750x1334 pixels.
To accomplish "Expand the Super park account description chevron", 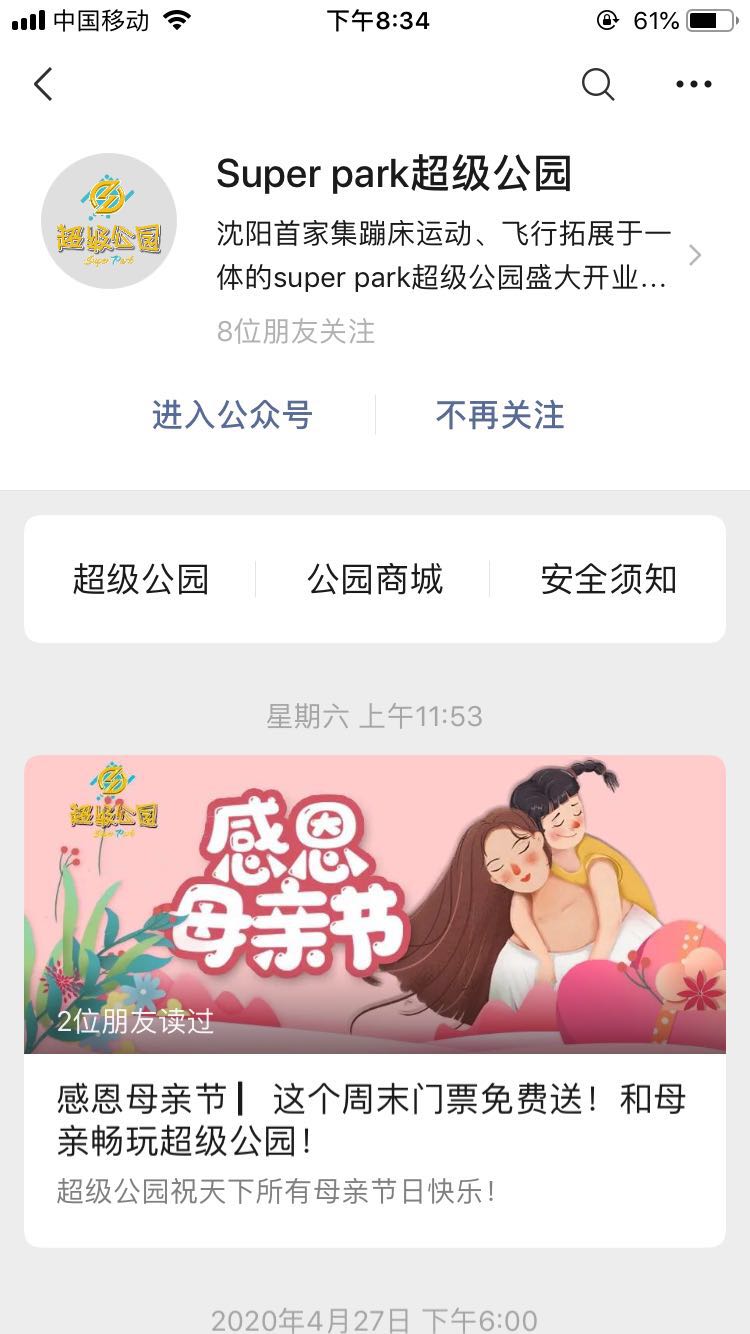I will (x=695, y=256).
